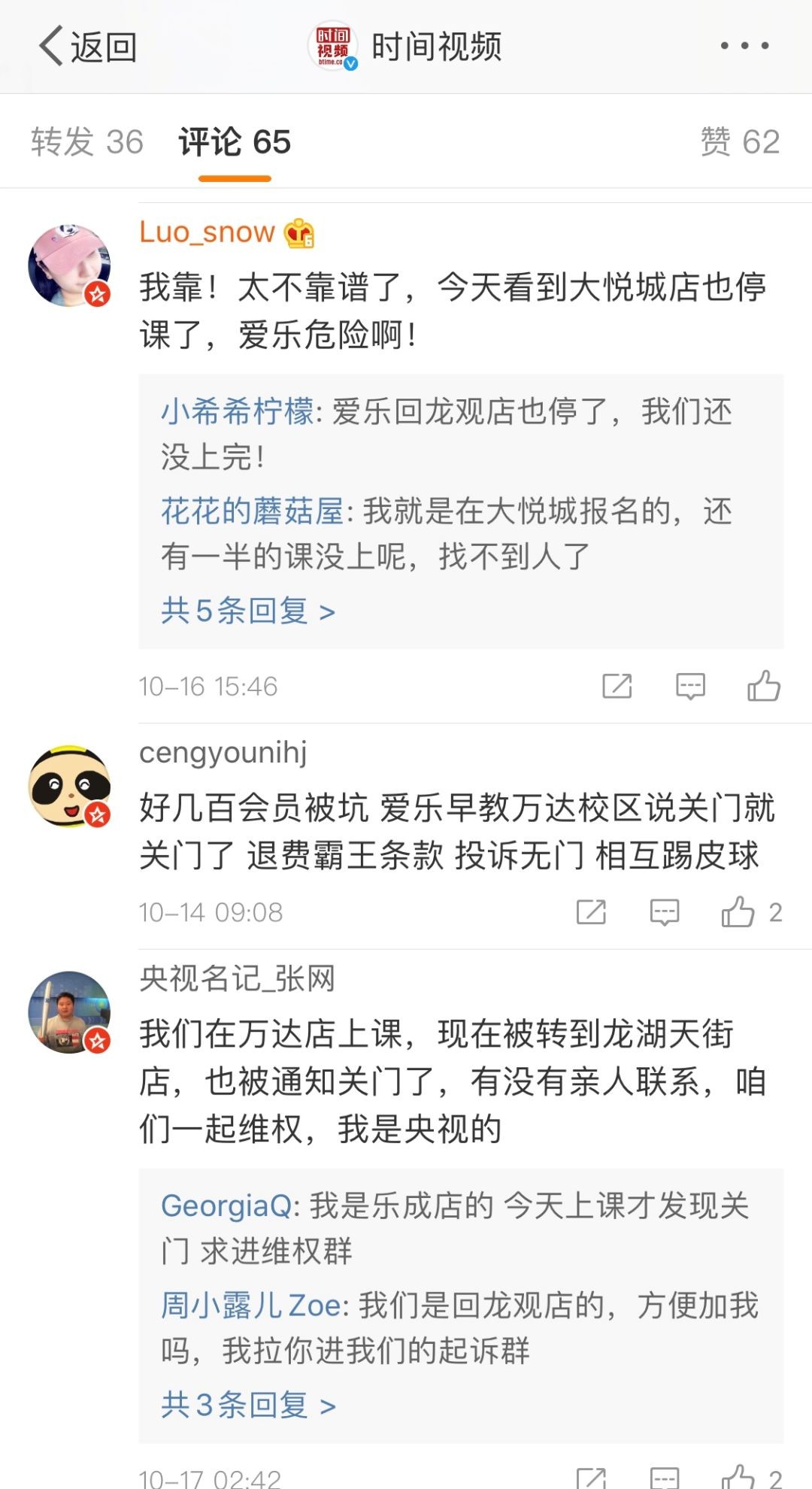Repost cengyounihj's comment
812x1489 pixels.
(x=591, y=912)
